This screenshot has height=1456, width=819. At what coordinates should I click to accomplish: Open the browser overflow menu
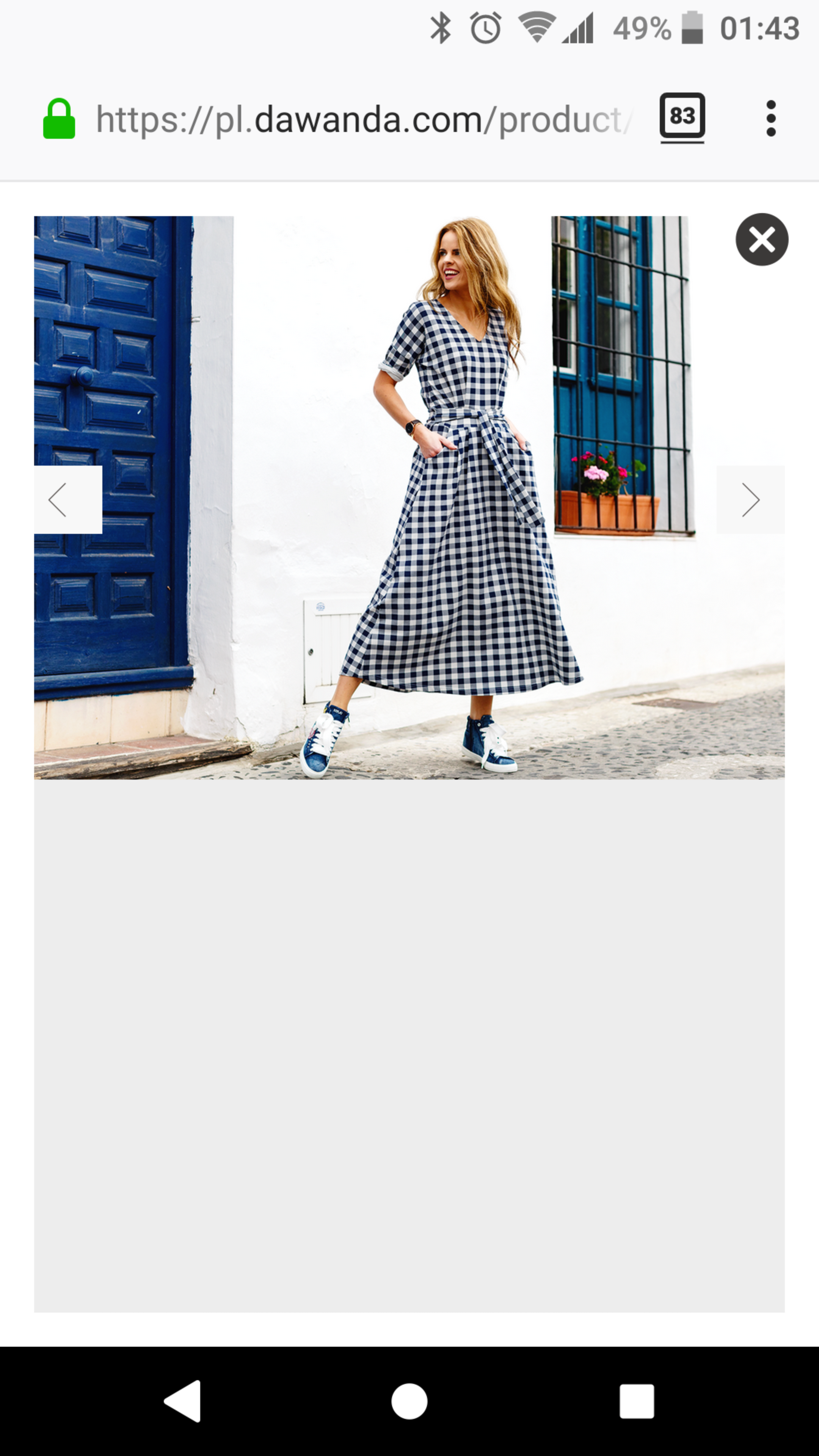(771, 119)
